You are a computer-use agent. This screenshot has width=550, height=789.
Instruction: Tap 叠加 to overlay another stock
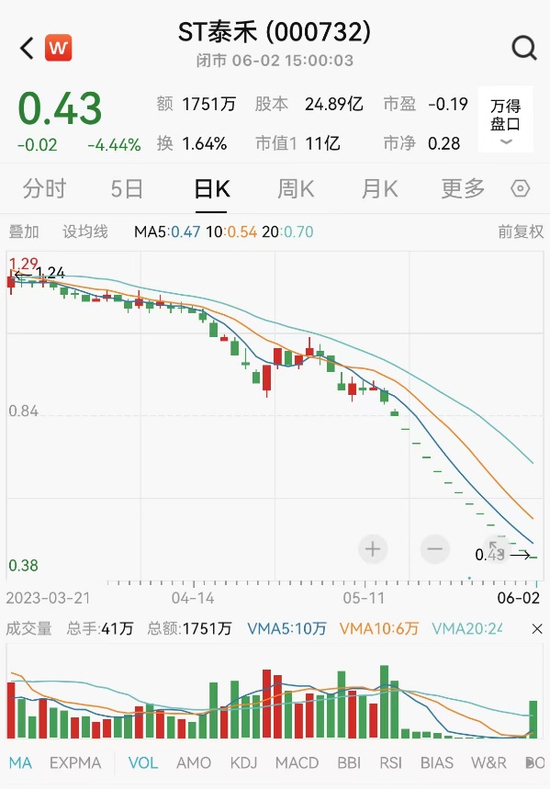(x=24, y=232)
